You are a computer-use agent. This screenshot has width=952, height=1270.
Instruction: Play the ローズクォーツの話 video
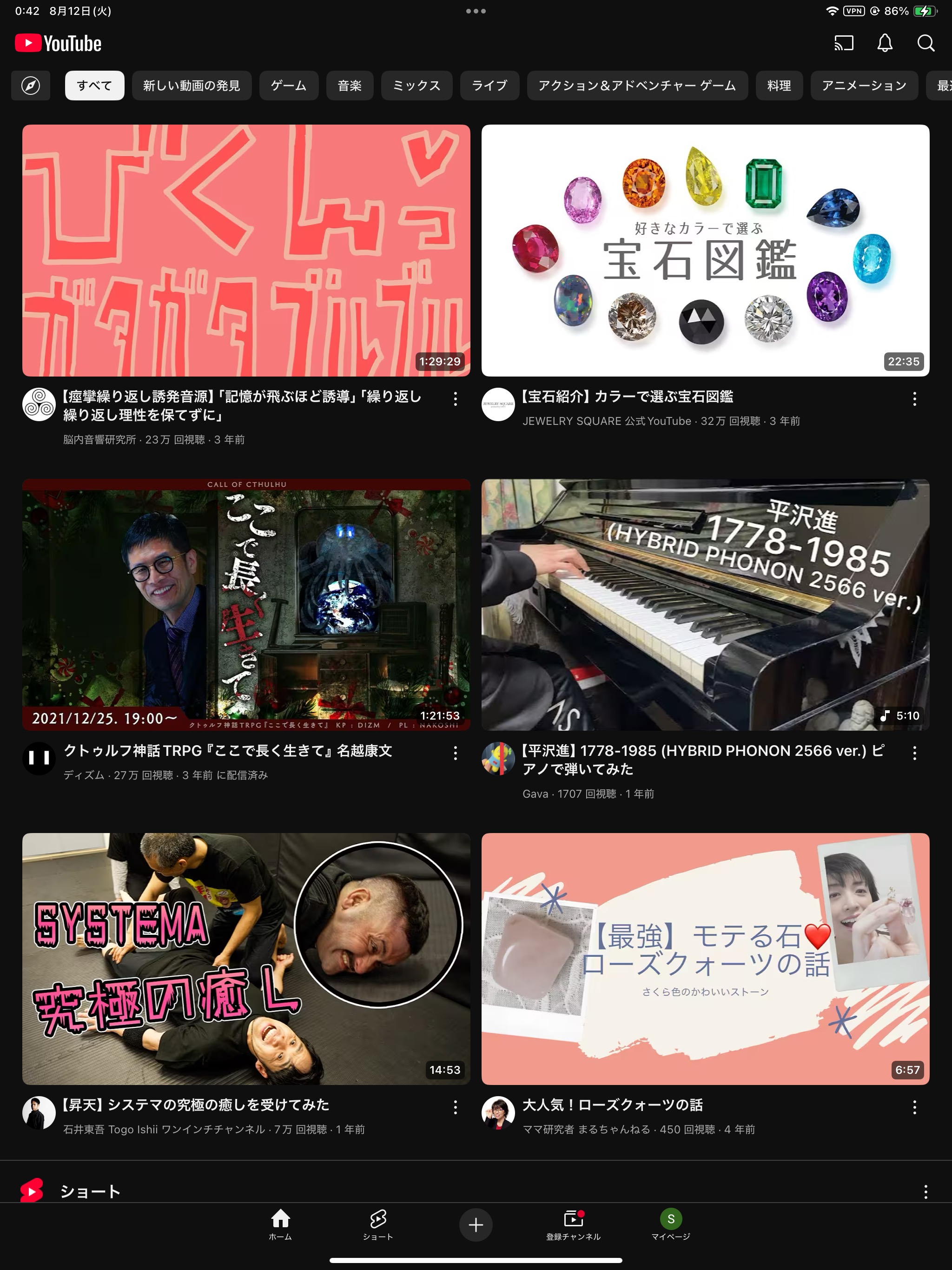(x=705, y=958)
